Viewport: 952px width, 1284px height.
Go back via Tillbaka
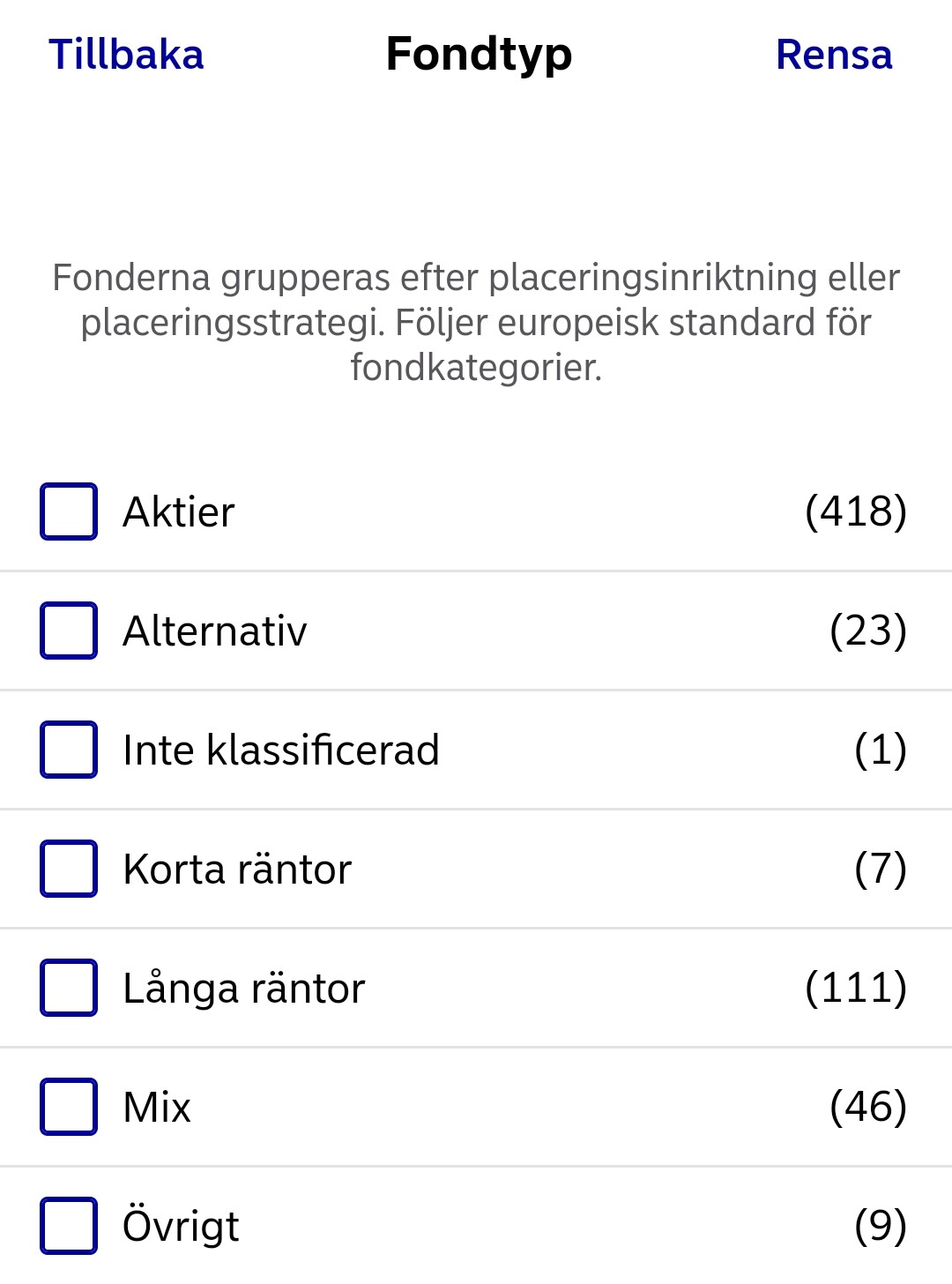(126, 55)
